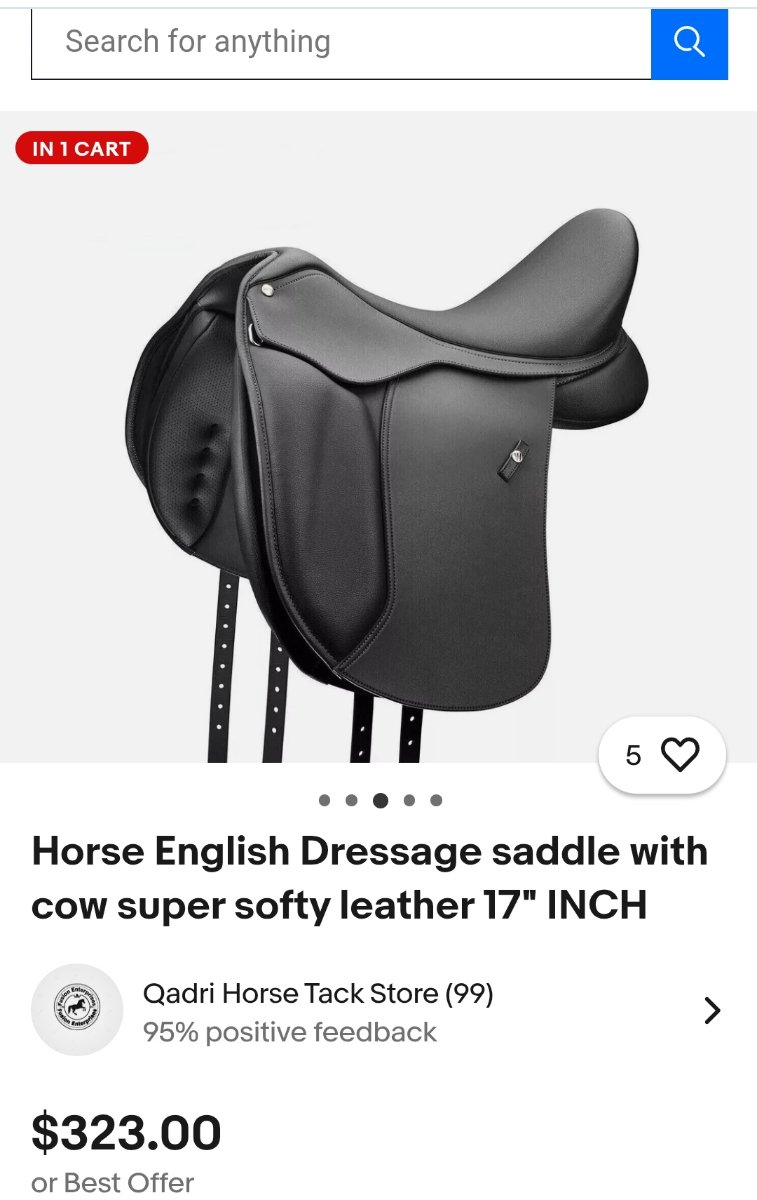Tap the blue search magnifier button
757x1200 pixels.
click(x=689, y=42)
